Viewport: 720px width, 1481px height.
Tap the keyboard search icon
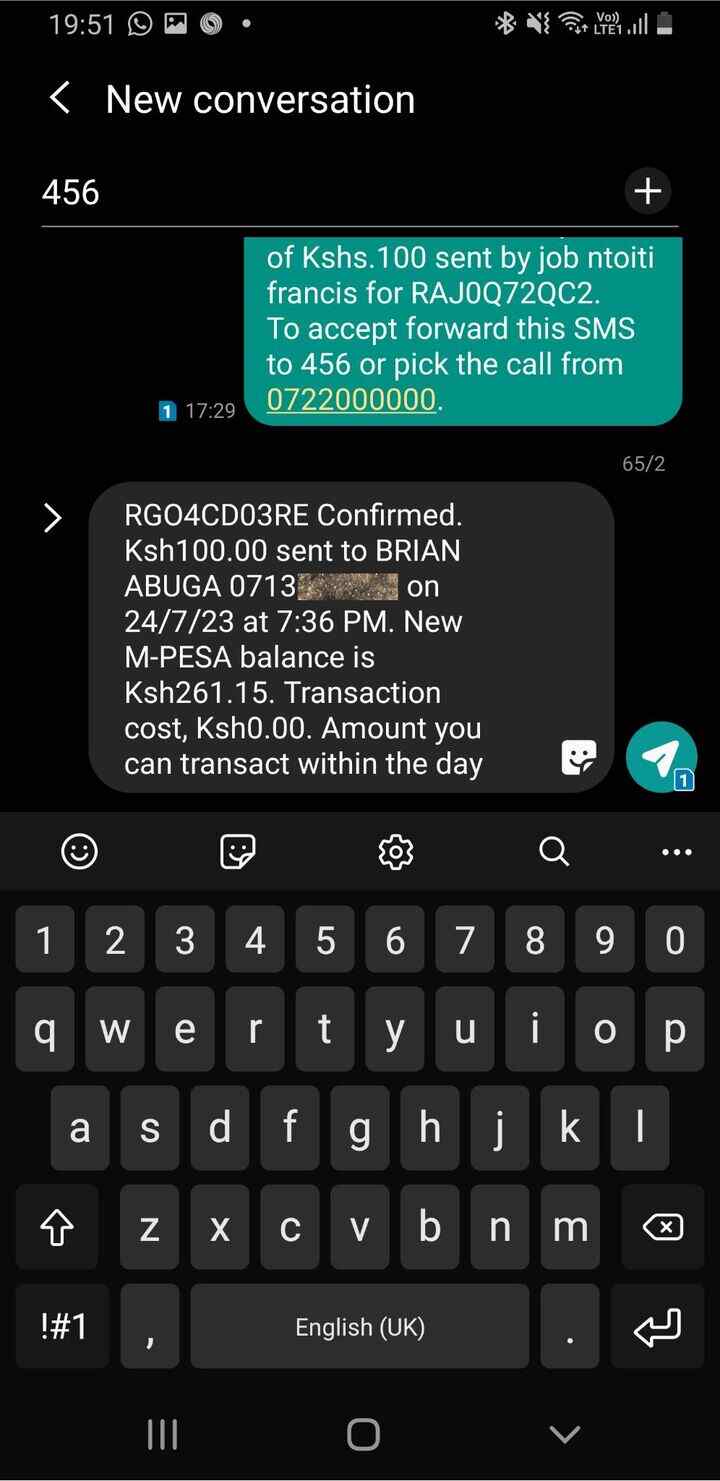coord(553,852)
